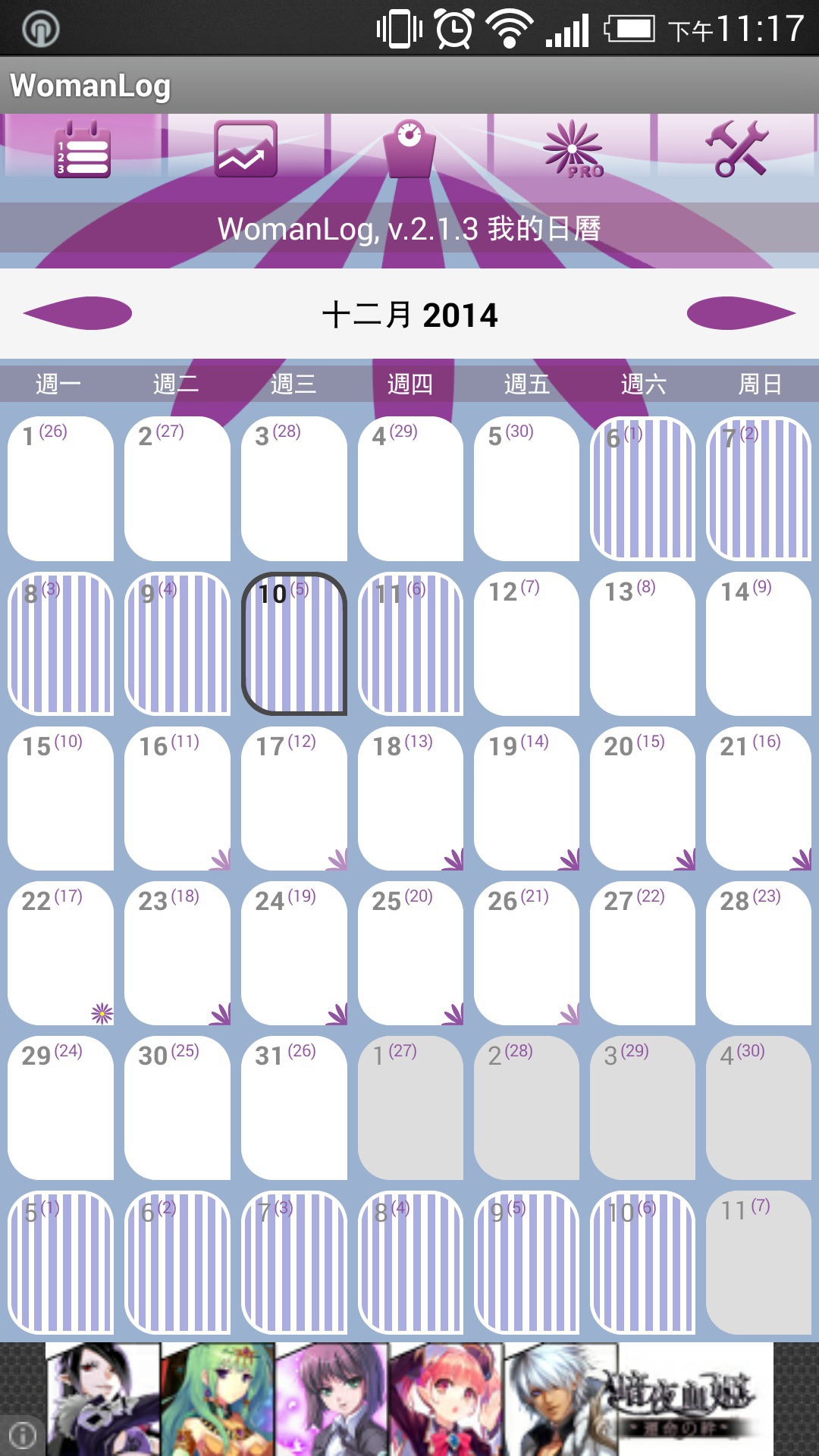Open day 14 with cycle day 9
Screen dimensions: 819x1456
(759, 643)
